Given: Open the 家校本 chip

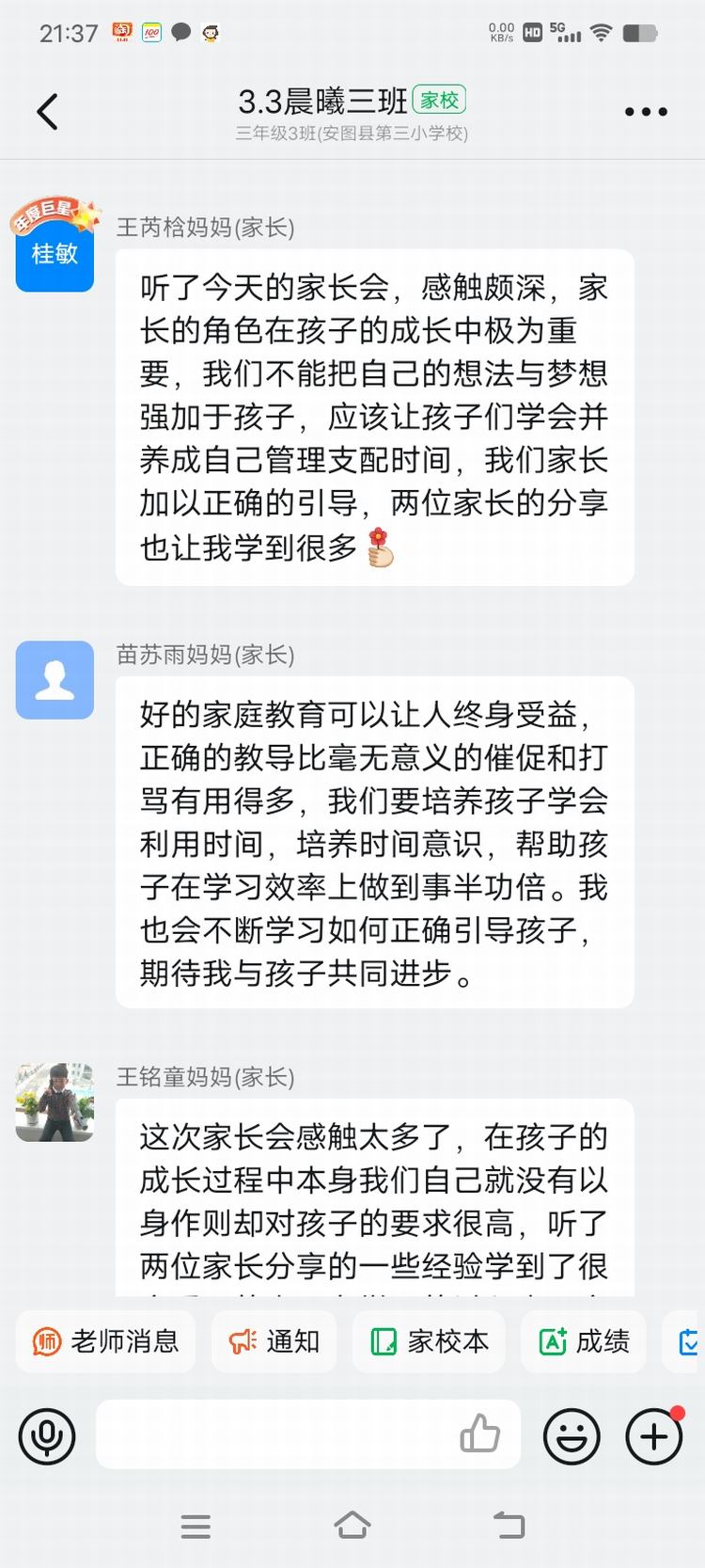Looking at the screenshot, I should 429,1341.
